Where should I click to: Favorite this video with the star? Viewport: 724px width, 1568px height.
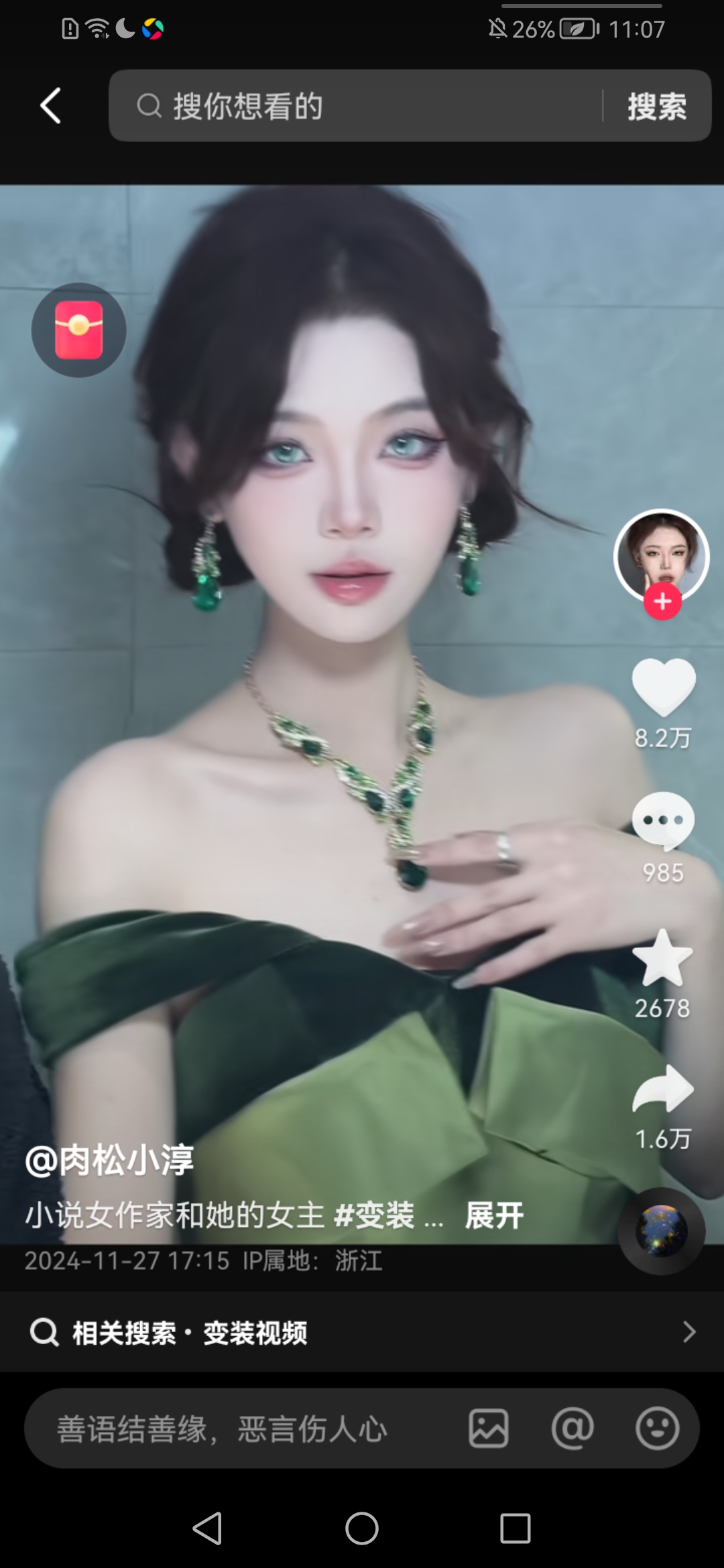point(662,958)
